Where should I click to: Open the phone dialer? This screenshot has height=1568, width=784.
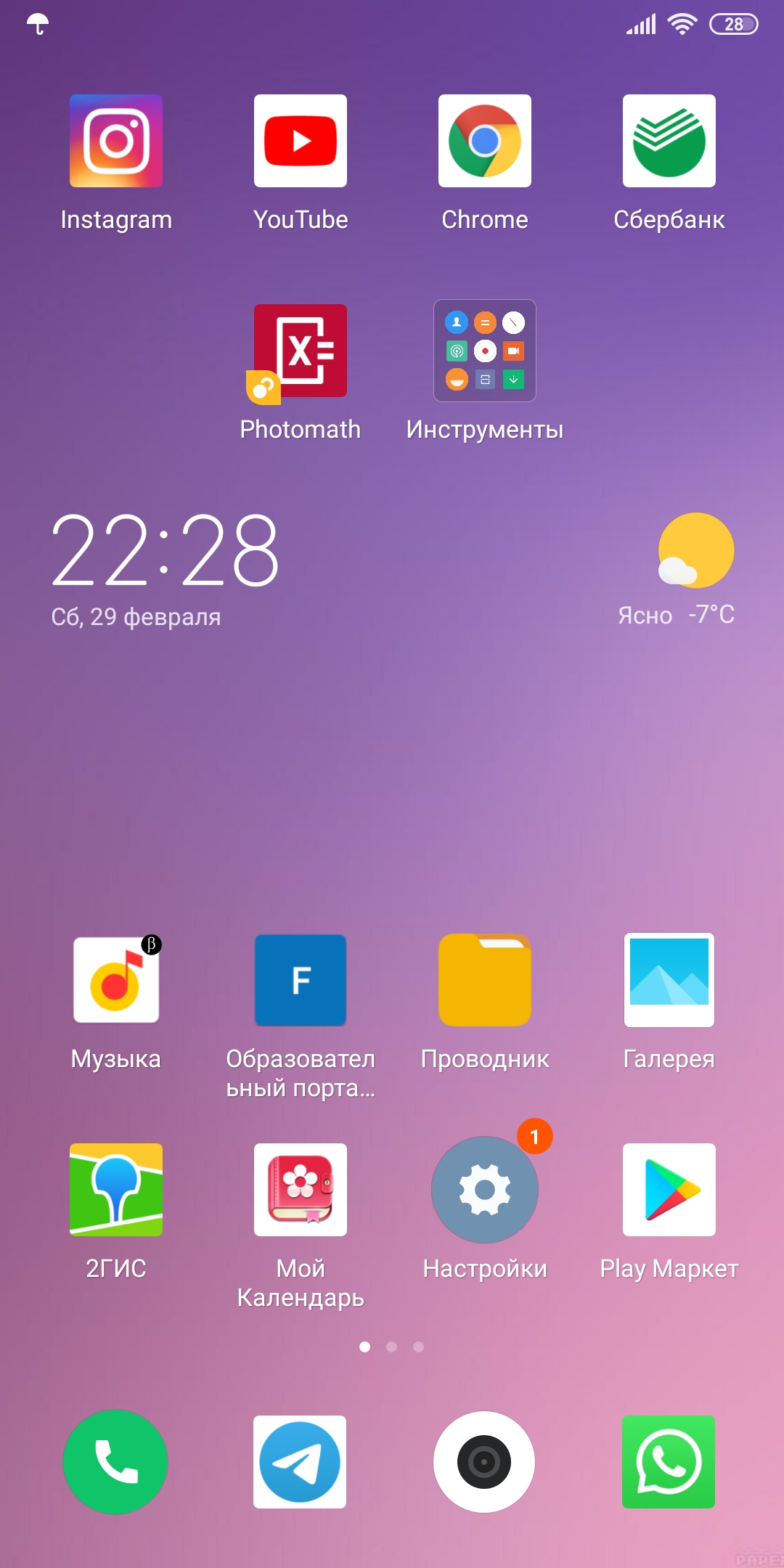pyautogui.click(x=115, y=1462)
